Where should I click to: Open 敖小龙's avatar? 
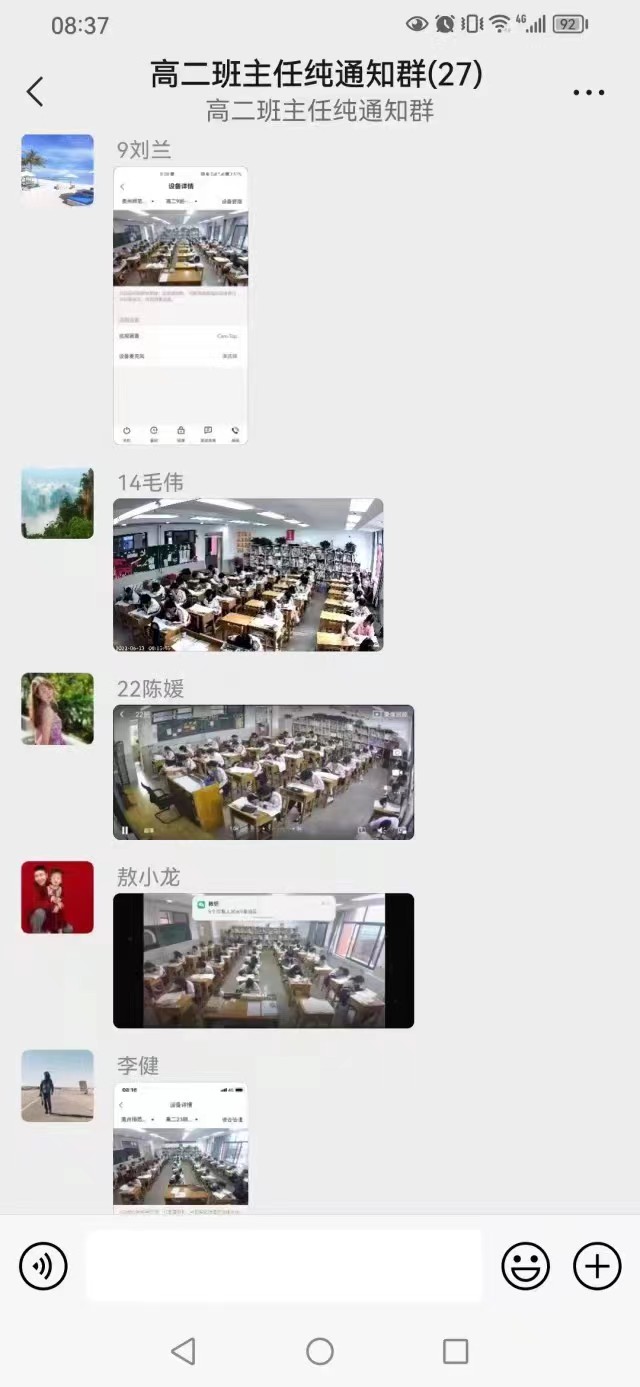[x=57, y=897]
